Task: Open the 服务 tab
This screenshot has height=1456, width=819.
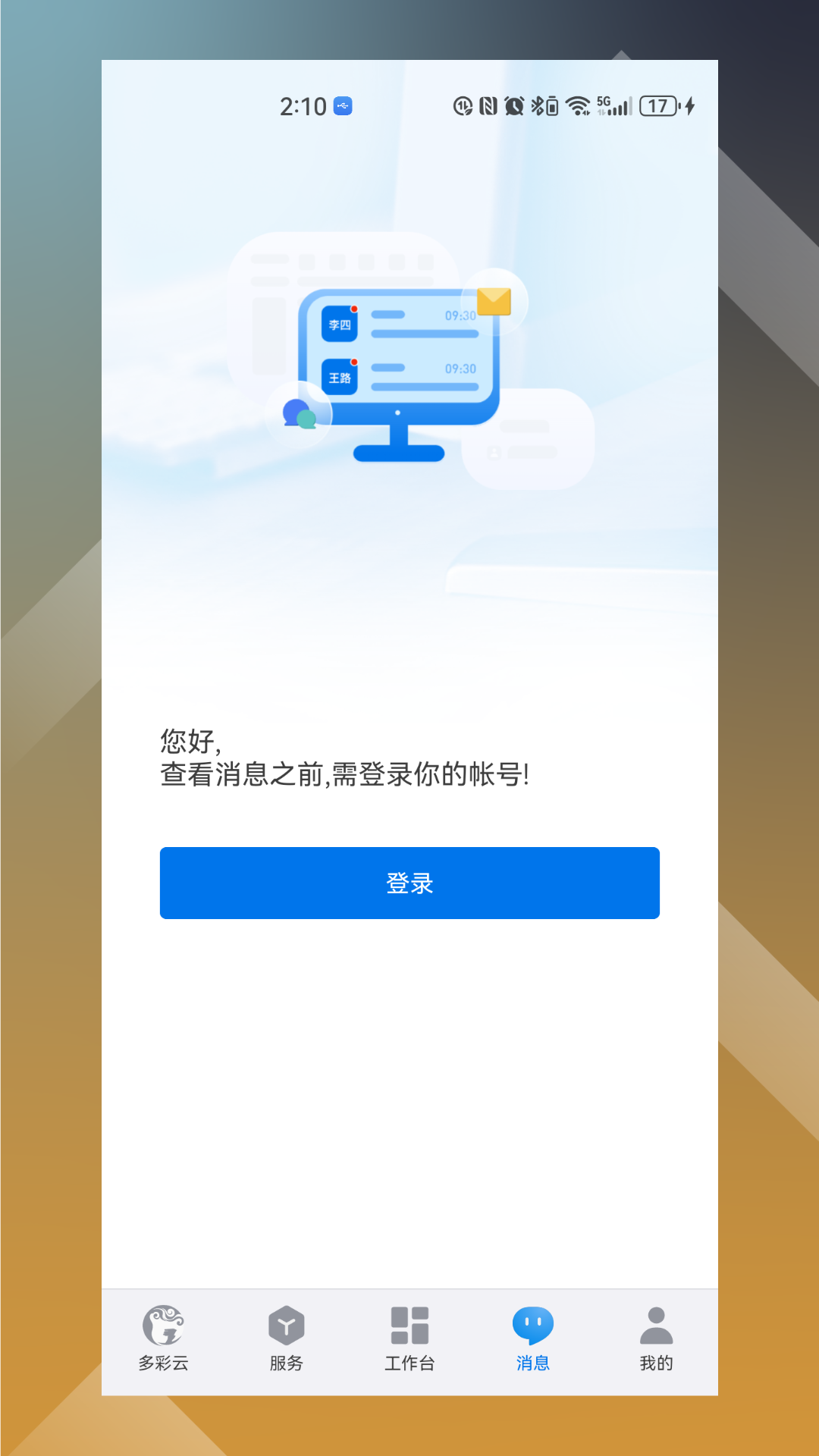Action: (x=287, y=1340)
